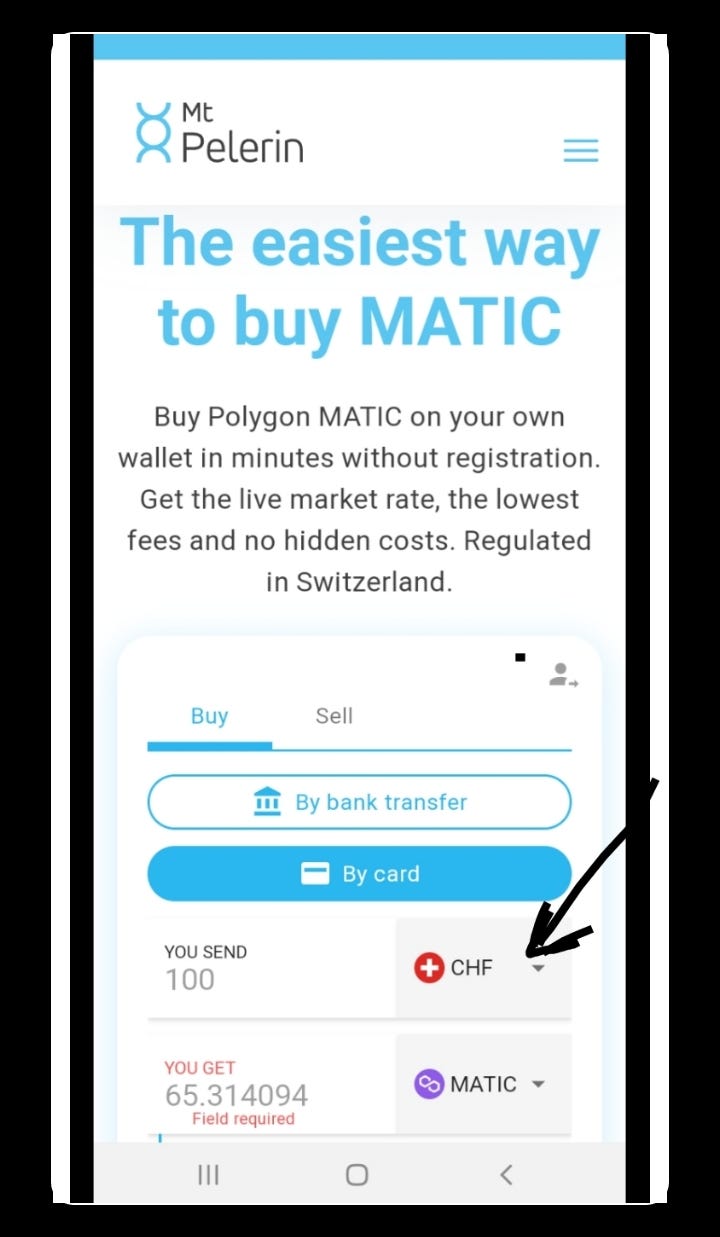The width and height of the screenshot is (720, 1237).
Task: Expand the CHF currency dropdown
Action: coord(484,968)
